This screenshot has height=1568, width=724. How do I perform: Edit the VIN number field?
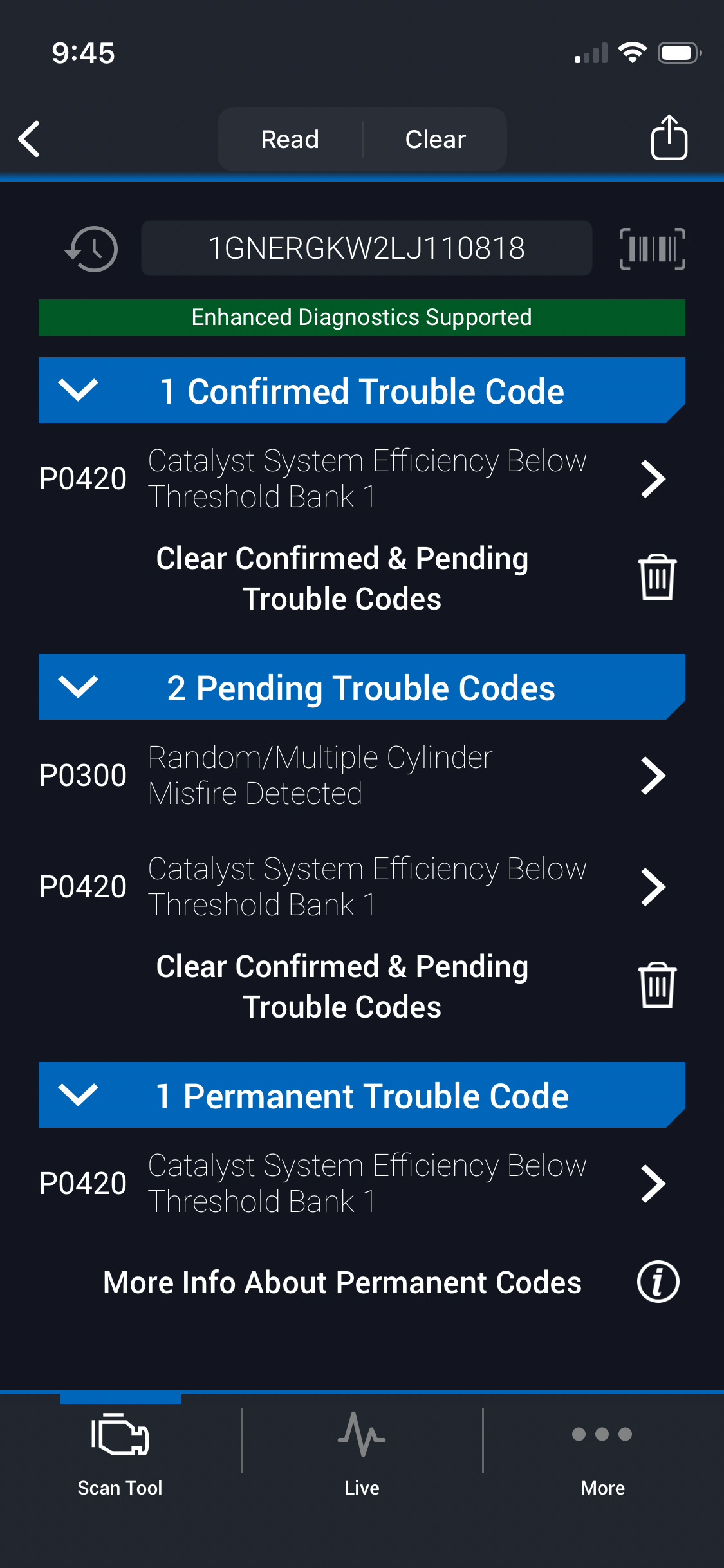tap(366, 248)
